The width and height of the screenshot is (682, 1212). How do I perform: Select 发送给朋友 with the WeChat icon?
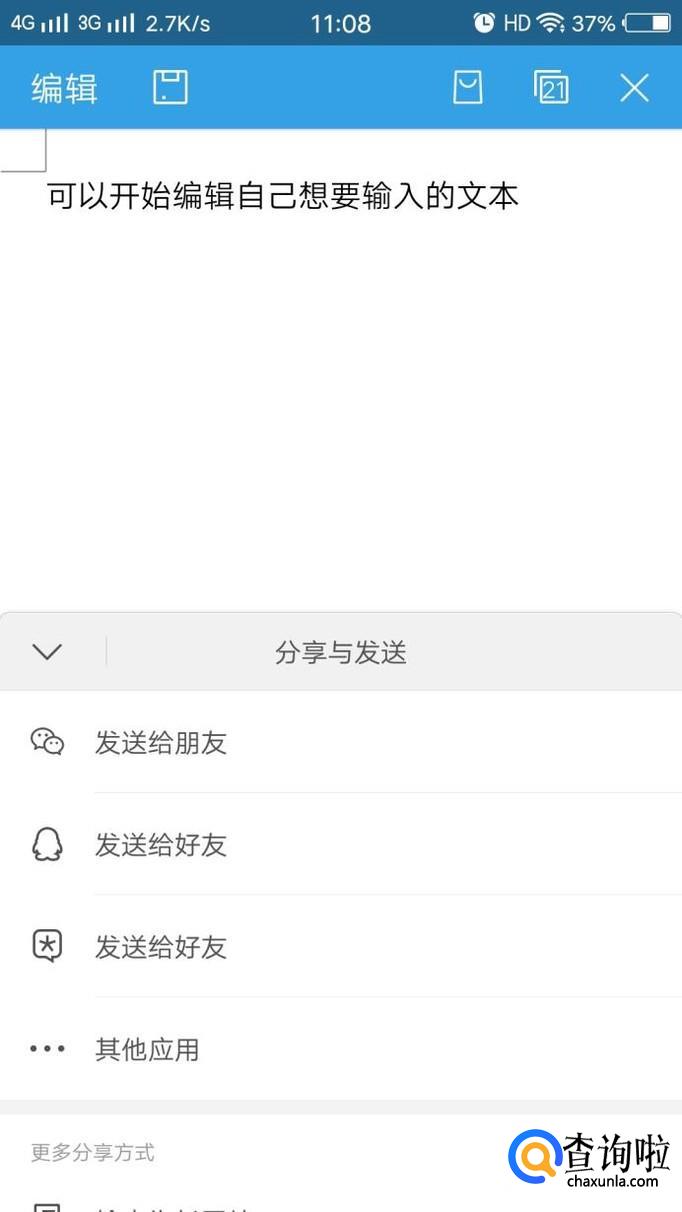click(x=160, y=742)
